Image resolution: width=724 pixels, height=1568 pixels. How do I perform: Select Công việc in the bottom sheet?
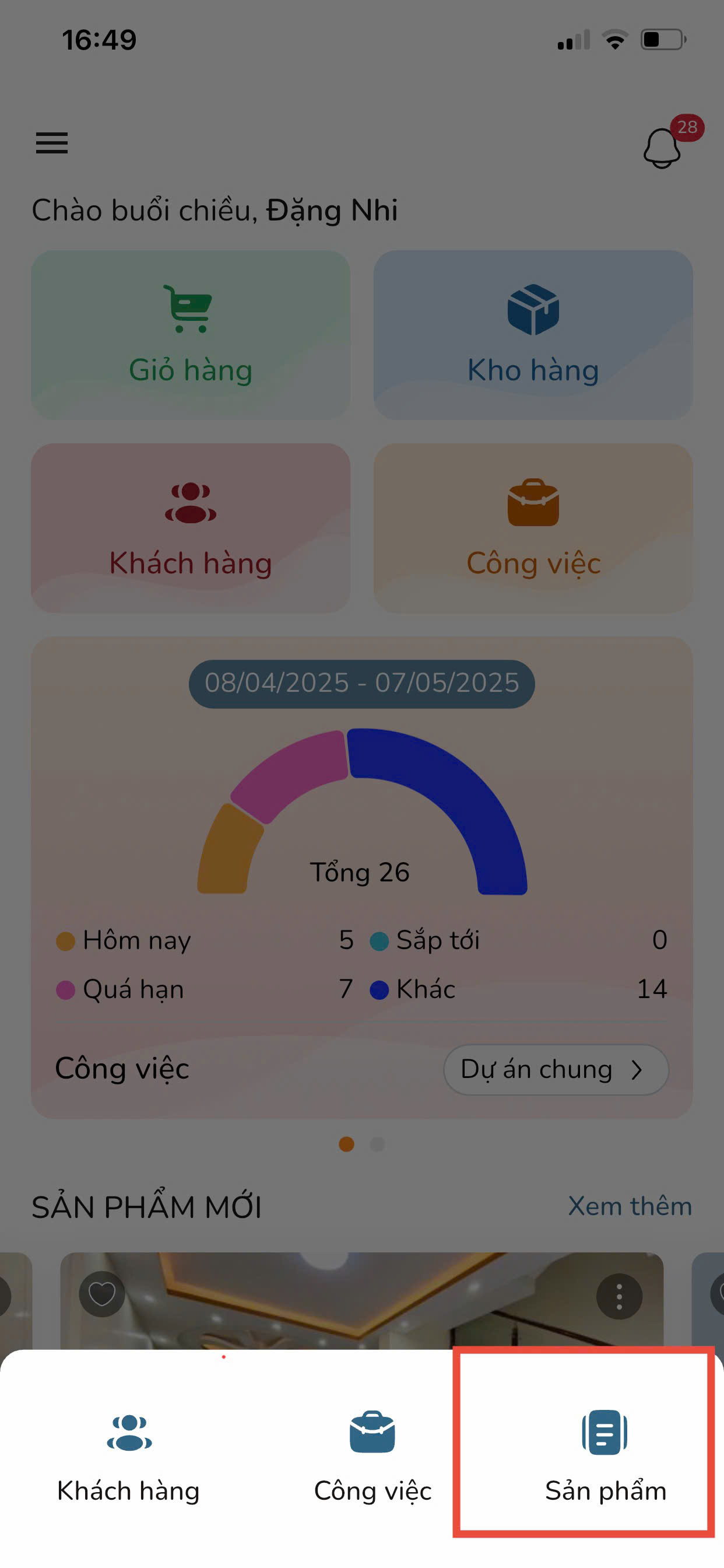[372, 1457]
